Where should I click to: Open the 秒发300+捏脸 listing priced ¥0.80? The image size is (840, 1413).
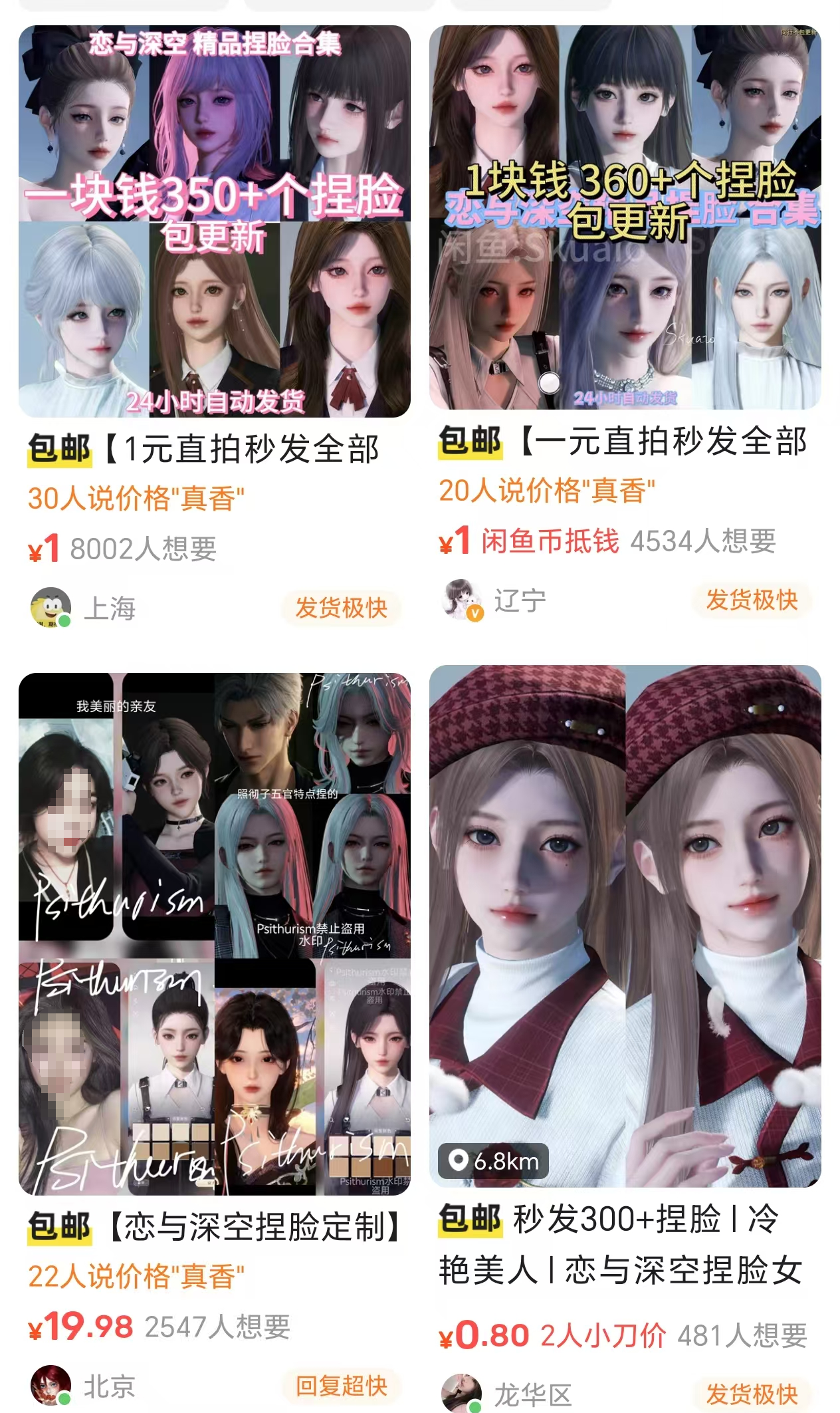click(x=625, y=926)
